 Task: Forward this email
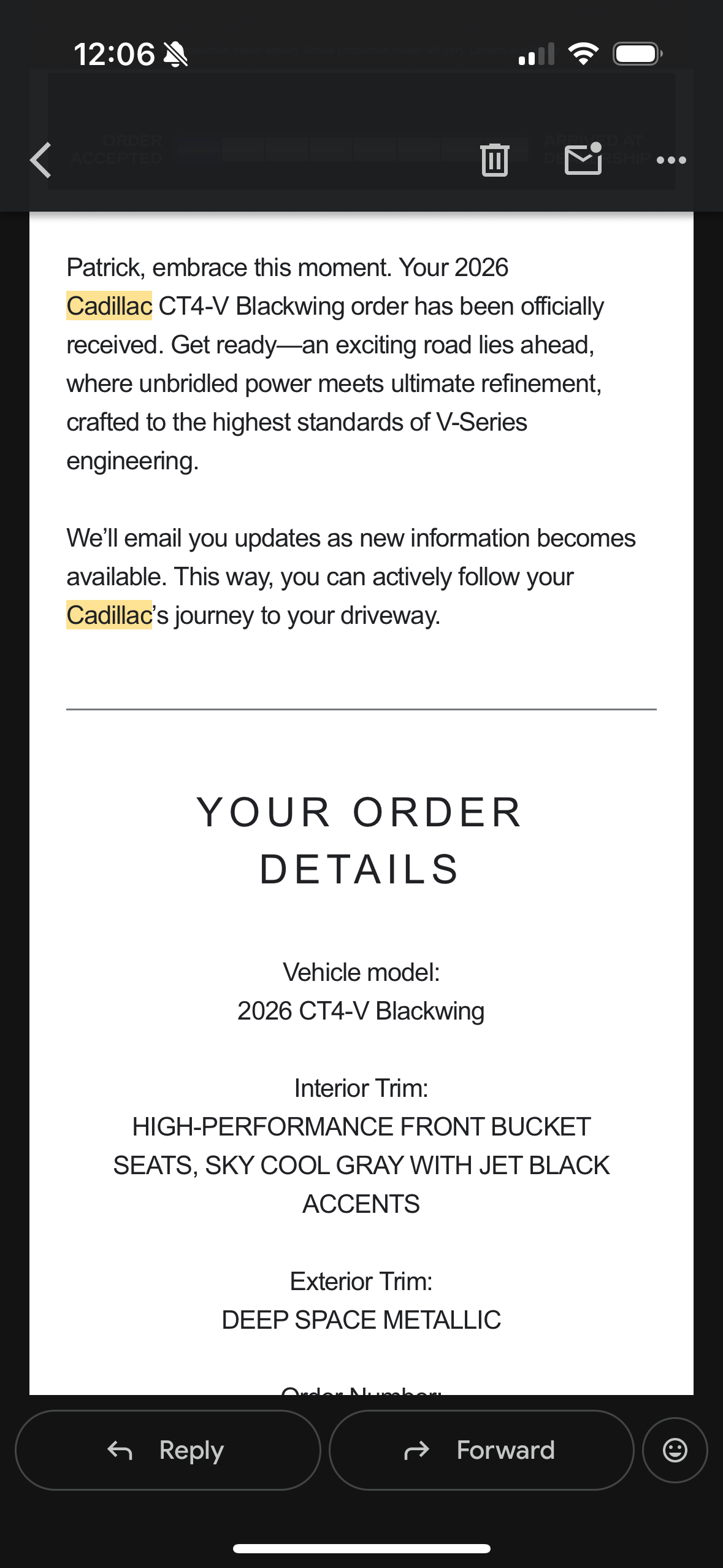click(x=481, y=1450)
